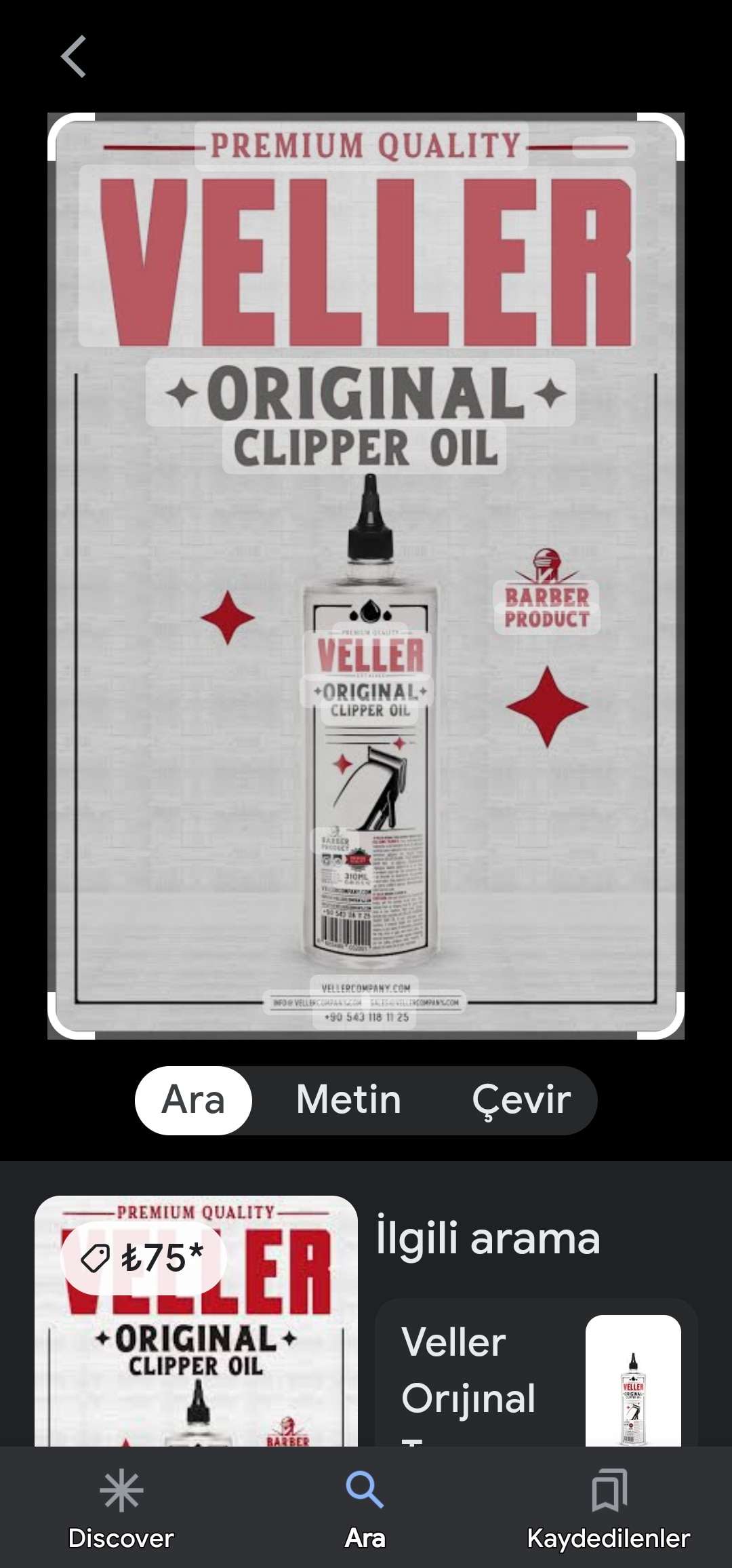Go back using the top arrow
Image resolution: width=732 pixels, height=1568 pixels.
tap(73, 57)
